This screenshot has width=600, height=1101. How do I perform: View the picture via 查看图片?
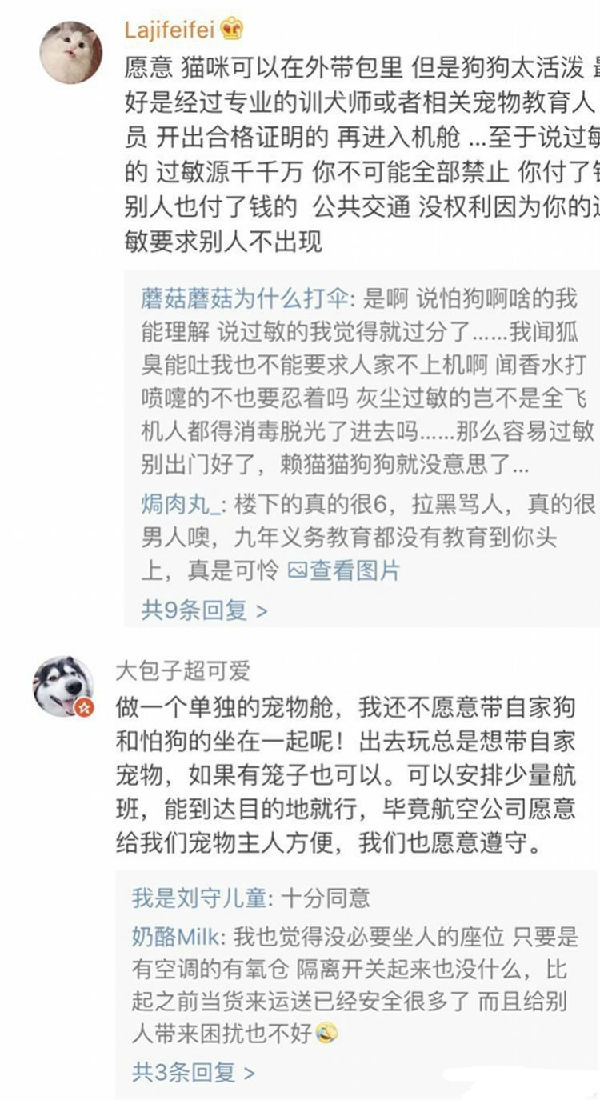coord(343,571)
